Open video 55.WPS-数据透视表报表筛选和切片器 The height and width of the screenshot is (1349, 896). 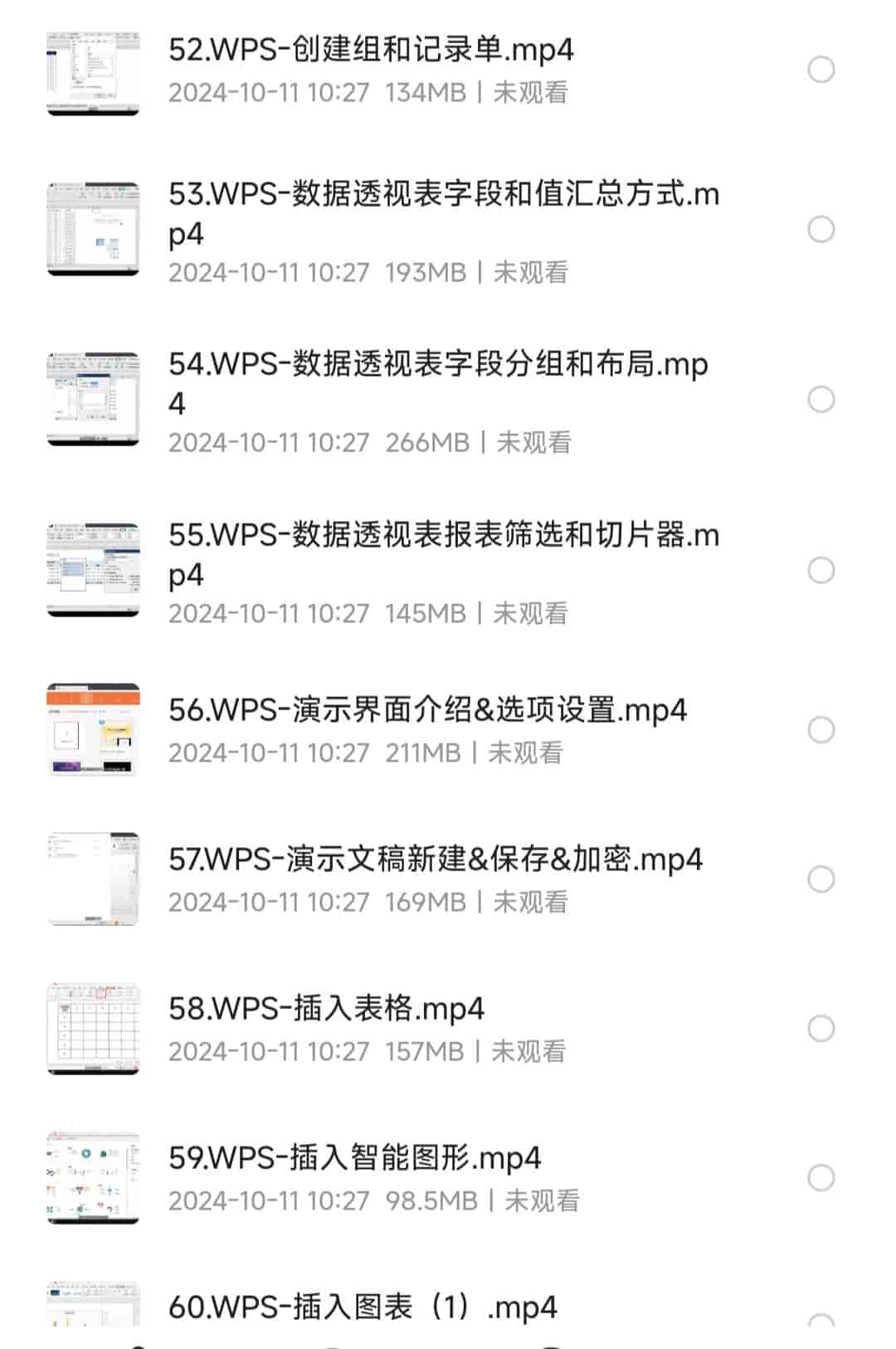tap(443, 553)
